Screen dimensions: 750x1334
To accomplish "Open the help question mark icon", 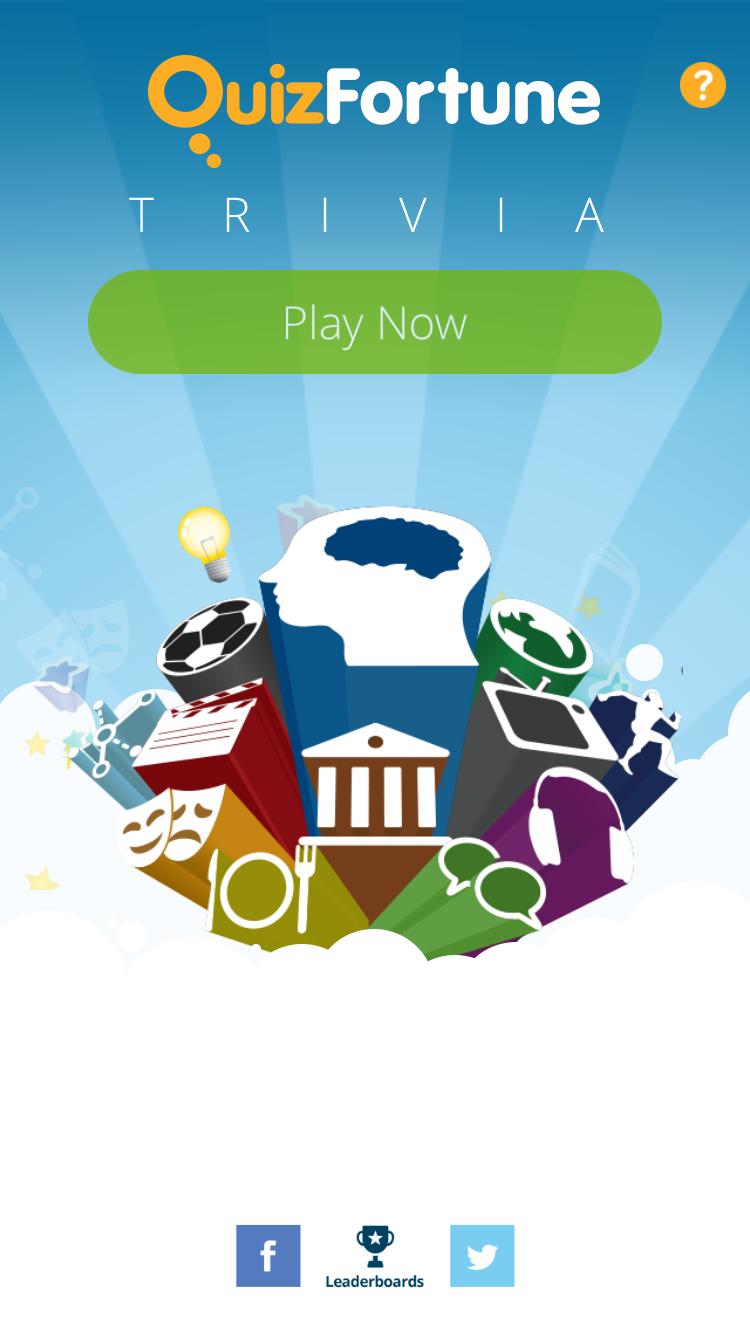I will point(703,86).
